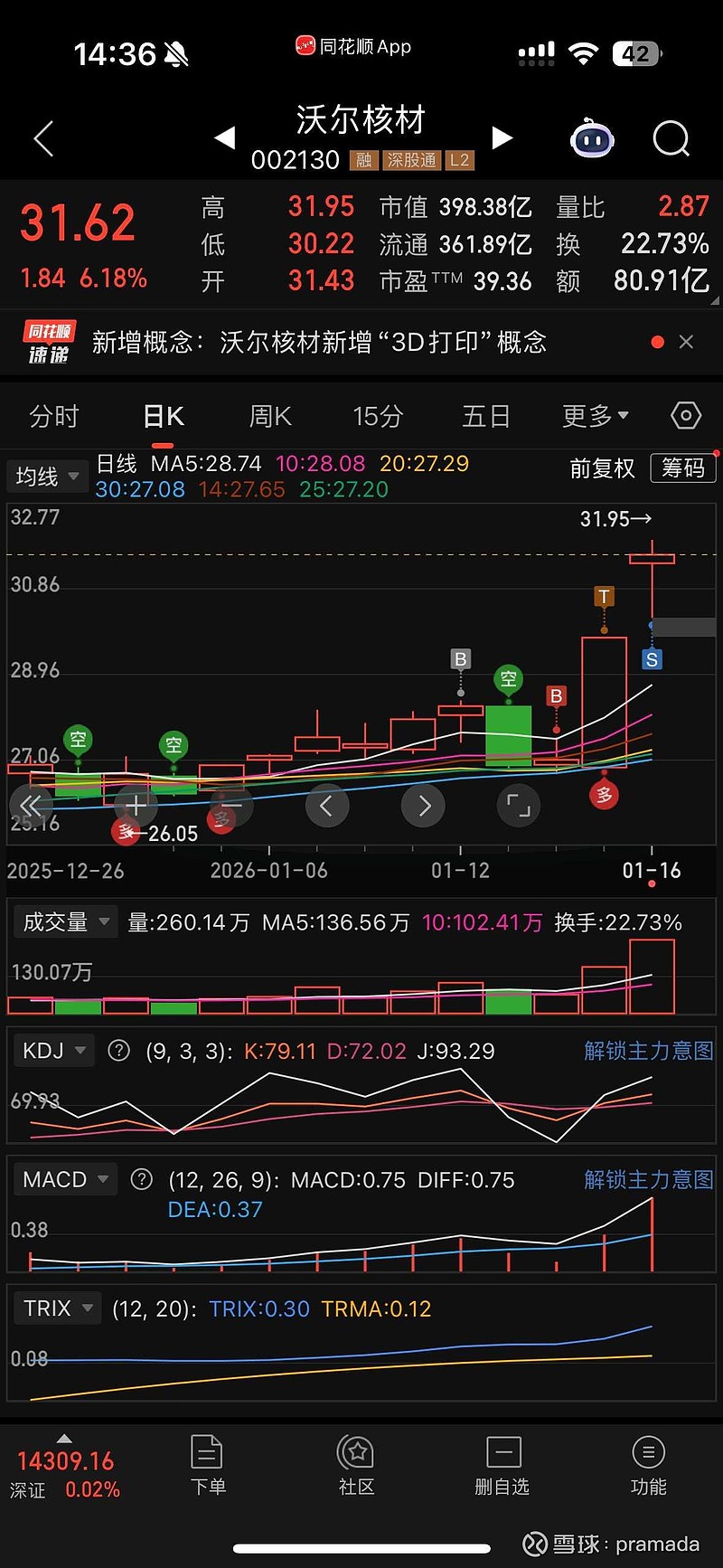Tap the left chart navigation arrow
Viewport: 723px width, 1568px height.
tap(327, 805)
